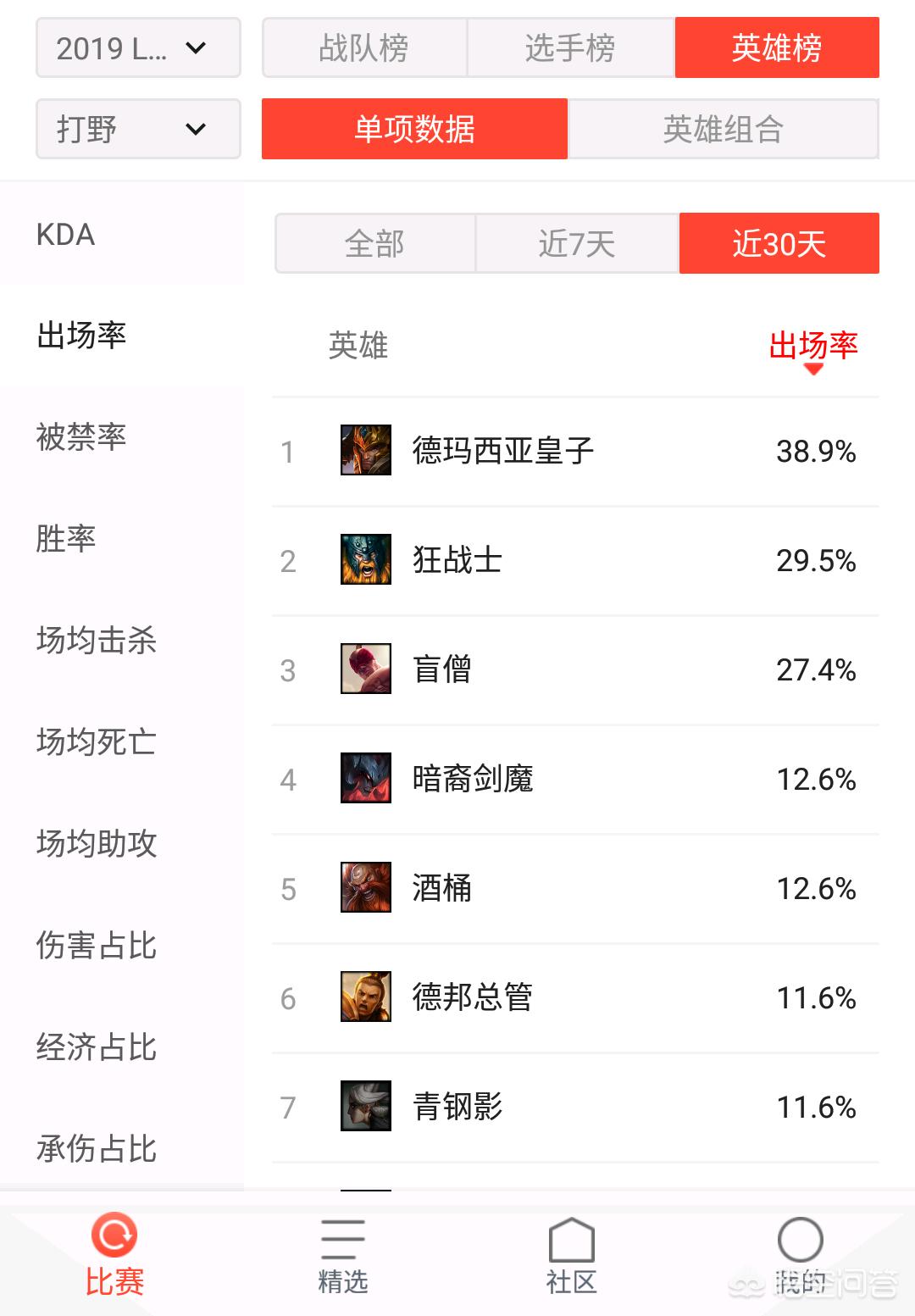Image resolution: width=915 pixels, height=1316 pixels.
Task: Expand the 打野 position dropdown
Action: (x=138, y=129)
